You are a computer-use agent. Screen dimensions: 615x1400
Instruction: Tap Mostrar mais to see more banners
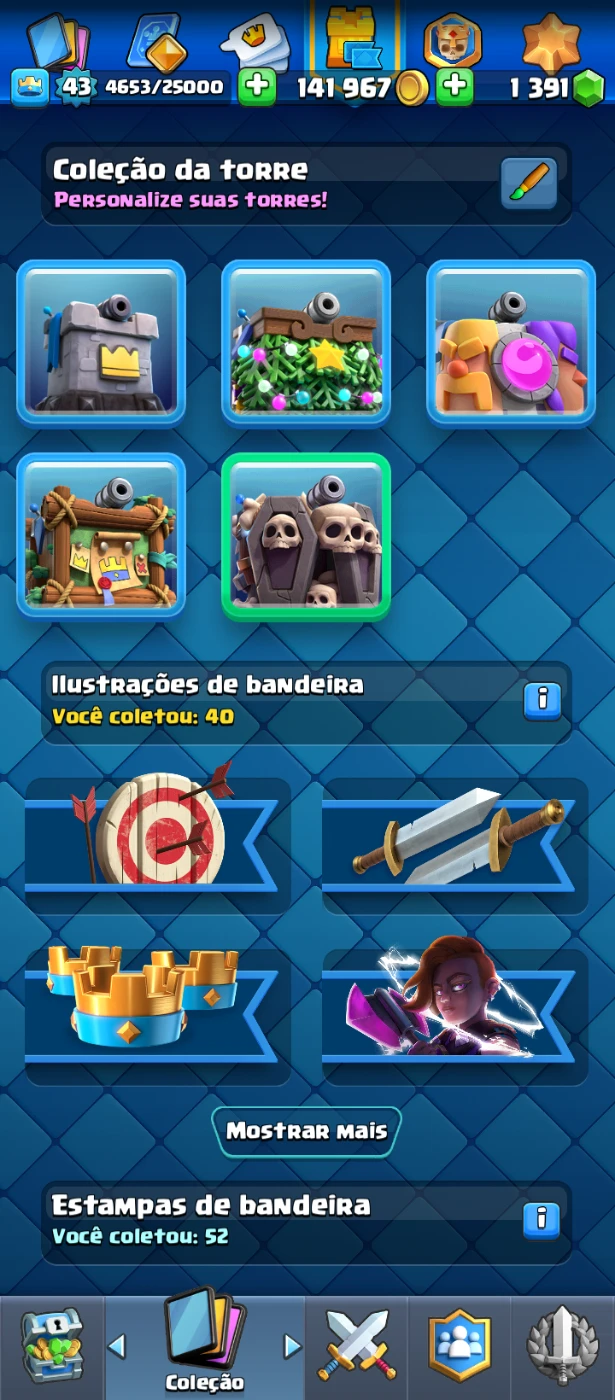[306, 1132]
